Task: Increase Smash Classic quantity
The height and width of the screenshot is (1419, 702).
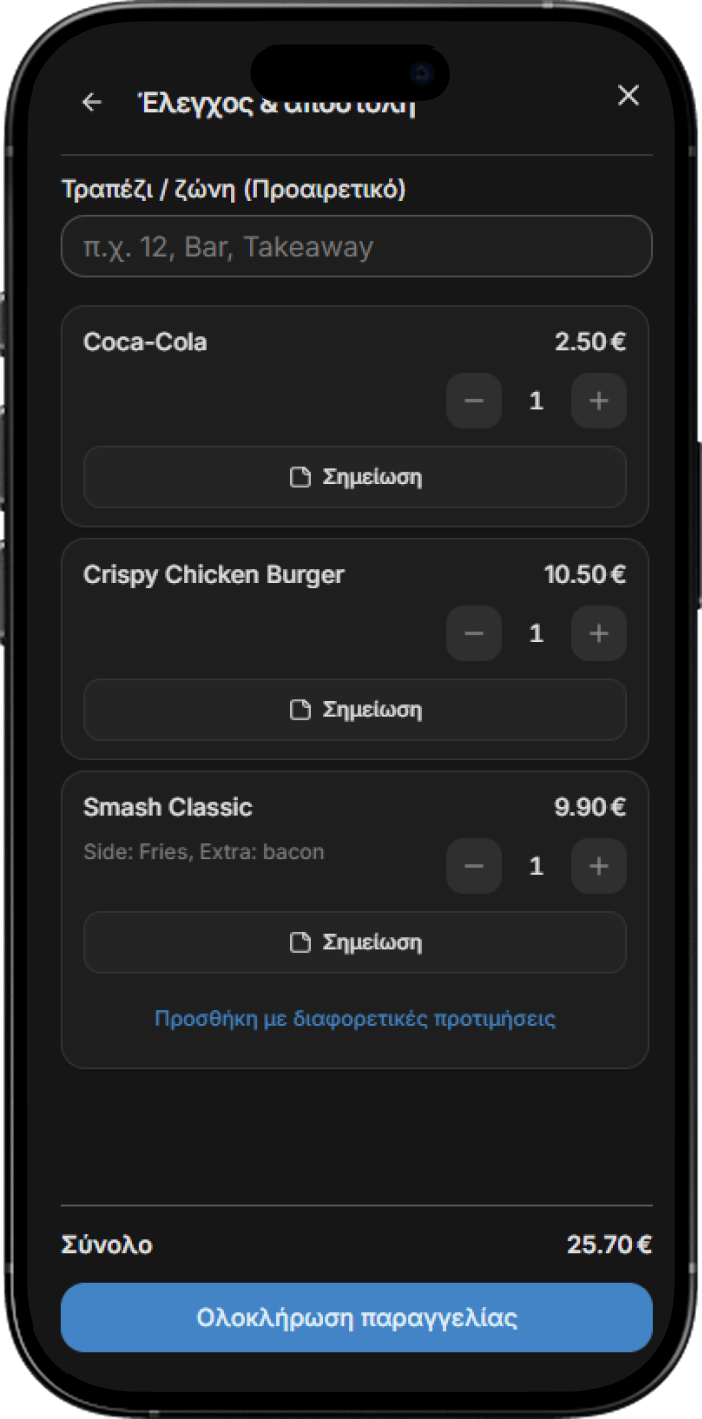Action: (599, 866)
